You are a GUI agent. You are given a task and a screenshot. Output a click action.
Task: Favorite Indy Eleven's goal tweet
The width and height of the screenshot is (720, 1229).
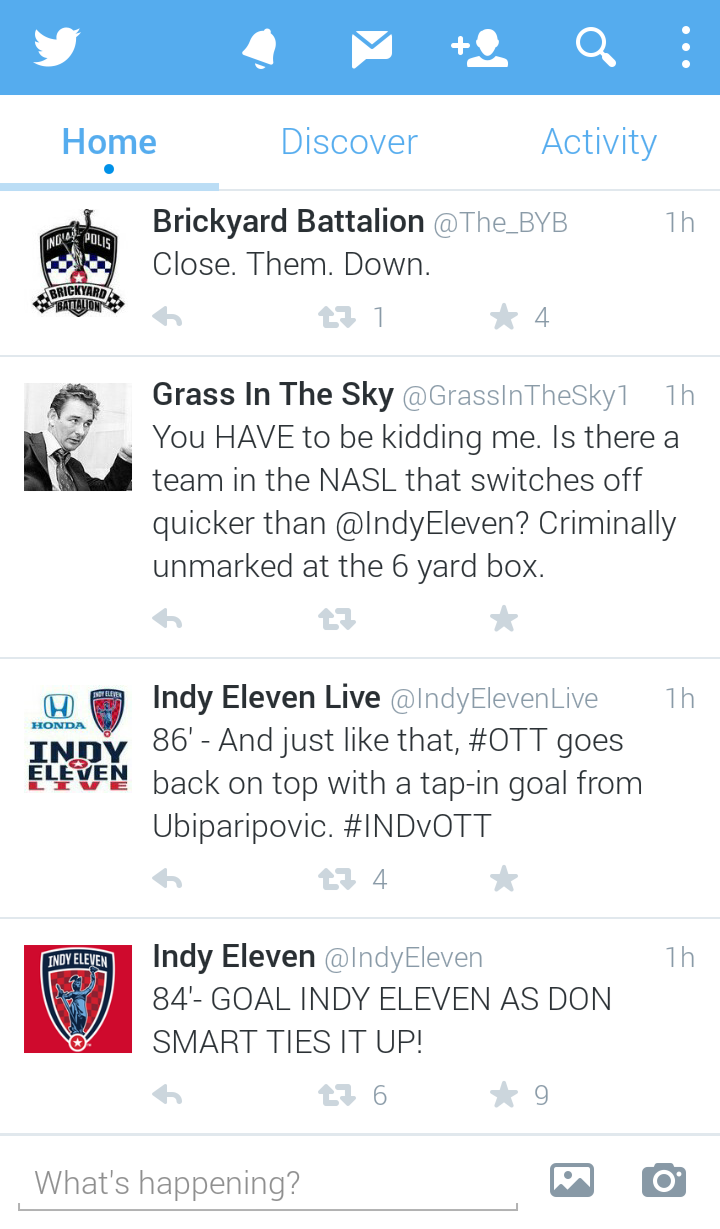[504, 1096]
